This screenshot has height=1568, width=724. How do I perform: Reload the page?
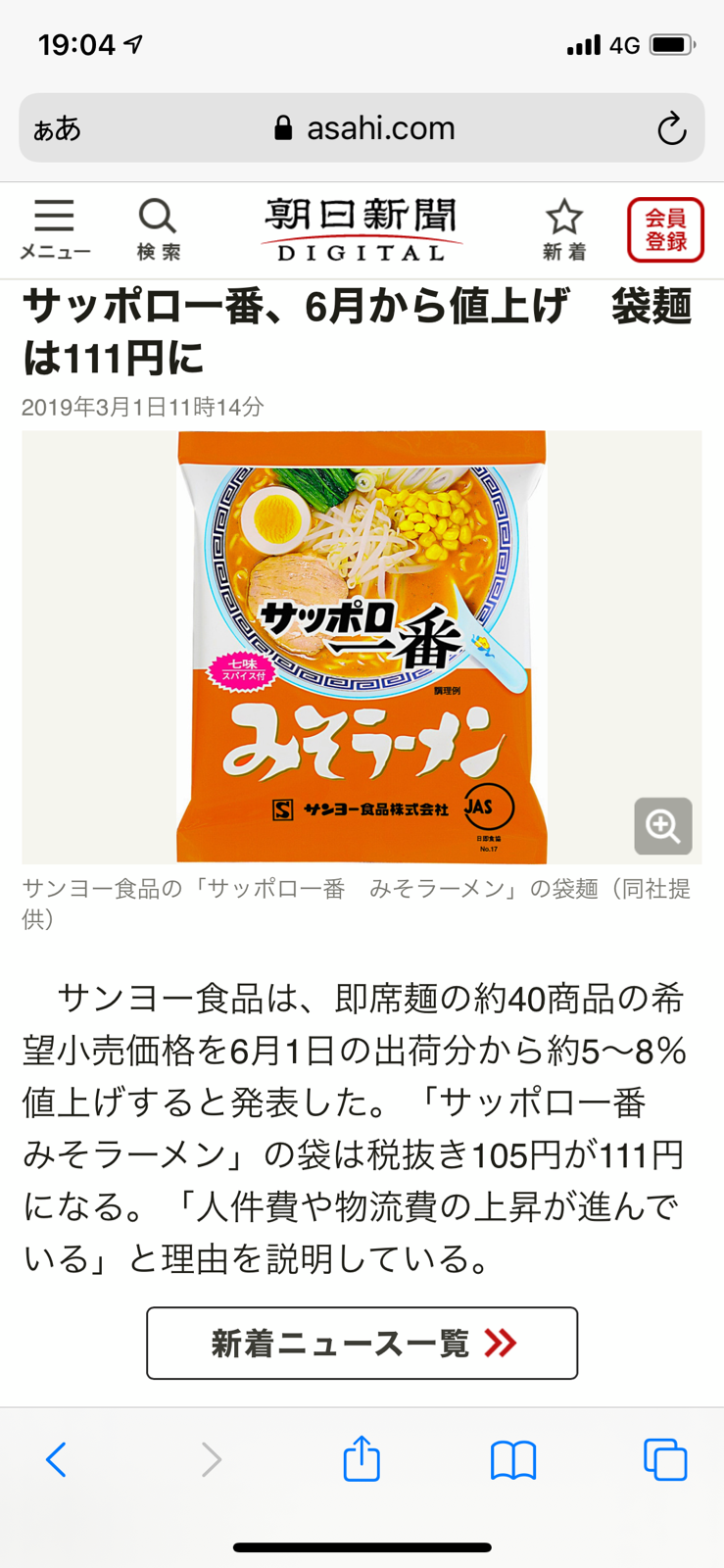pos(671,128)
